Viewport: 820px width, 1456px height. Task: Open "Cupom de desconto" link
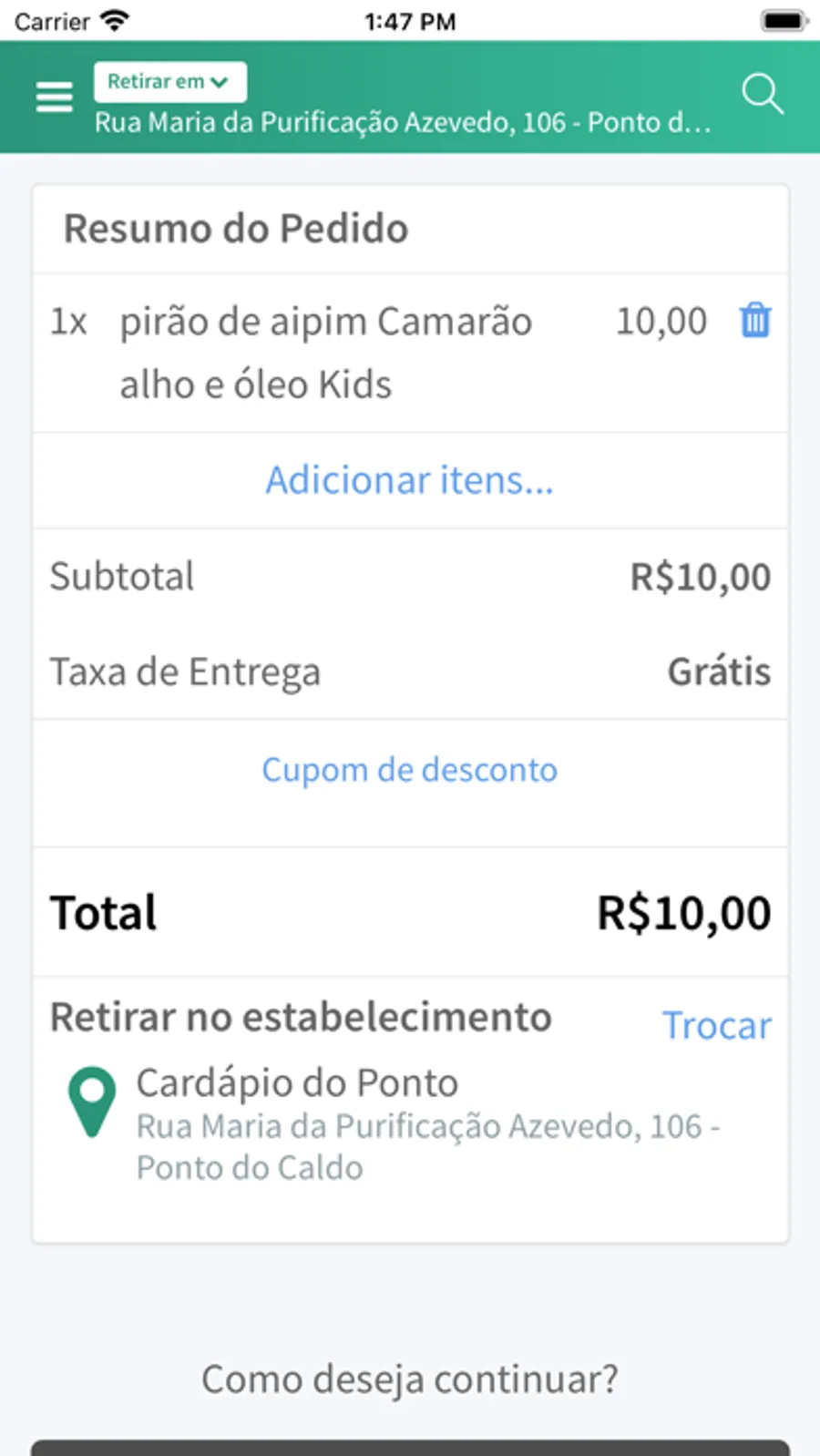click(x=409, y=770)
